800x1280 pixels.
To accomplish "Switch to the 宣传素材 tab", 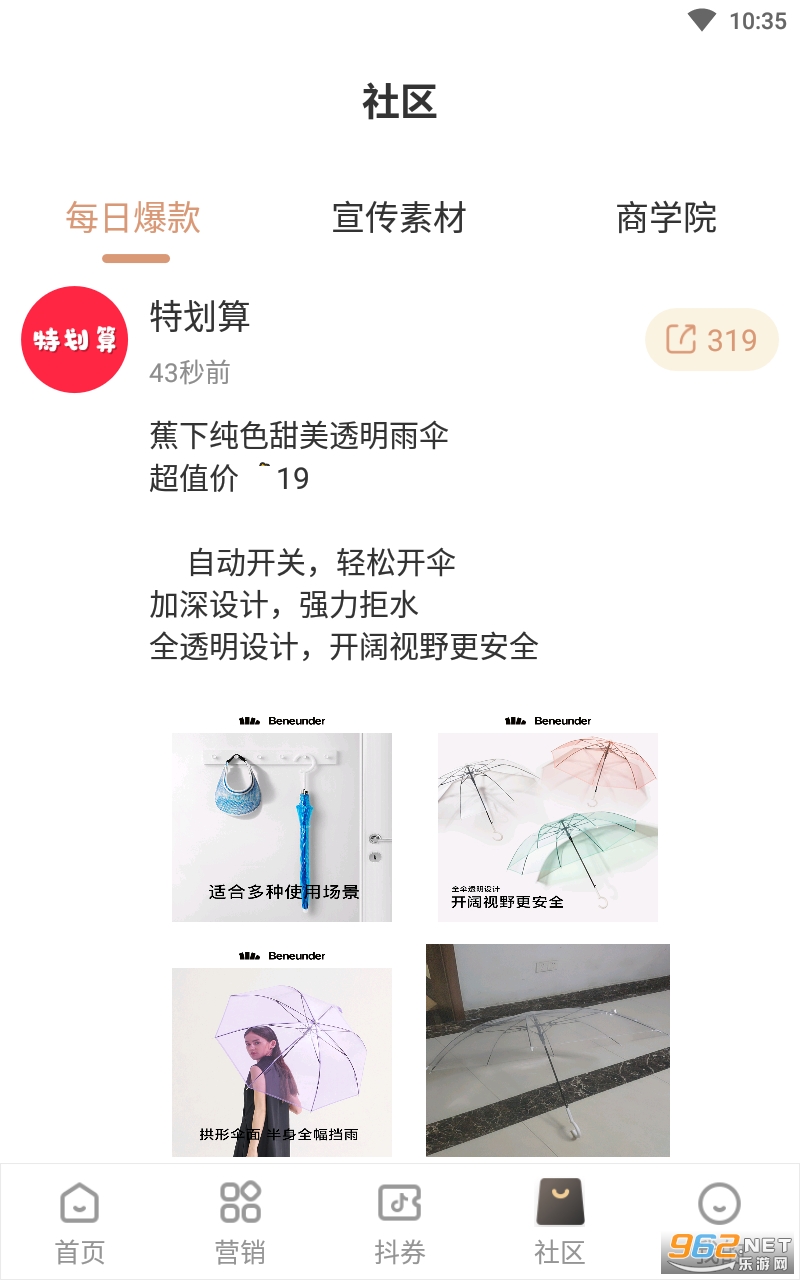I will [399, 217].
